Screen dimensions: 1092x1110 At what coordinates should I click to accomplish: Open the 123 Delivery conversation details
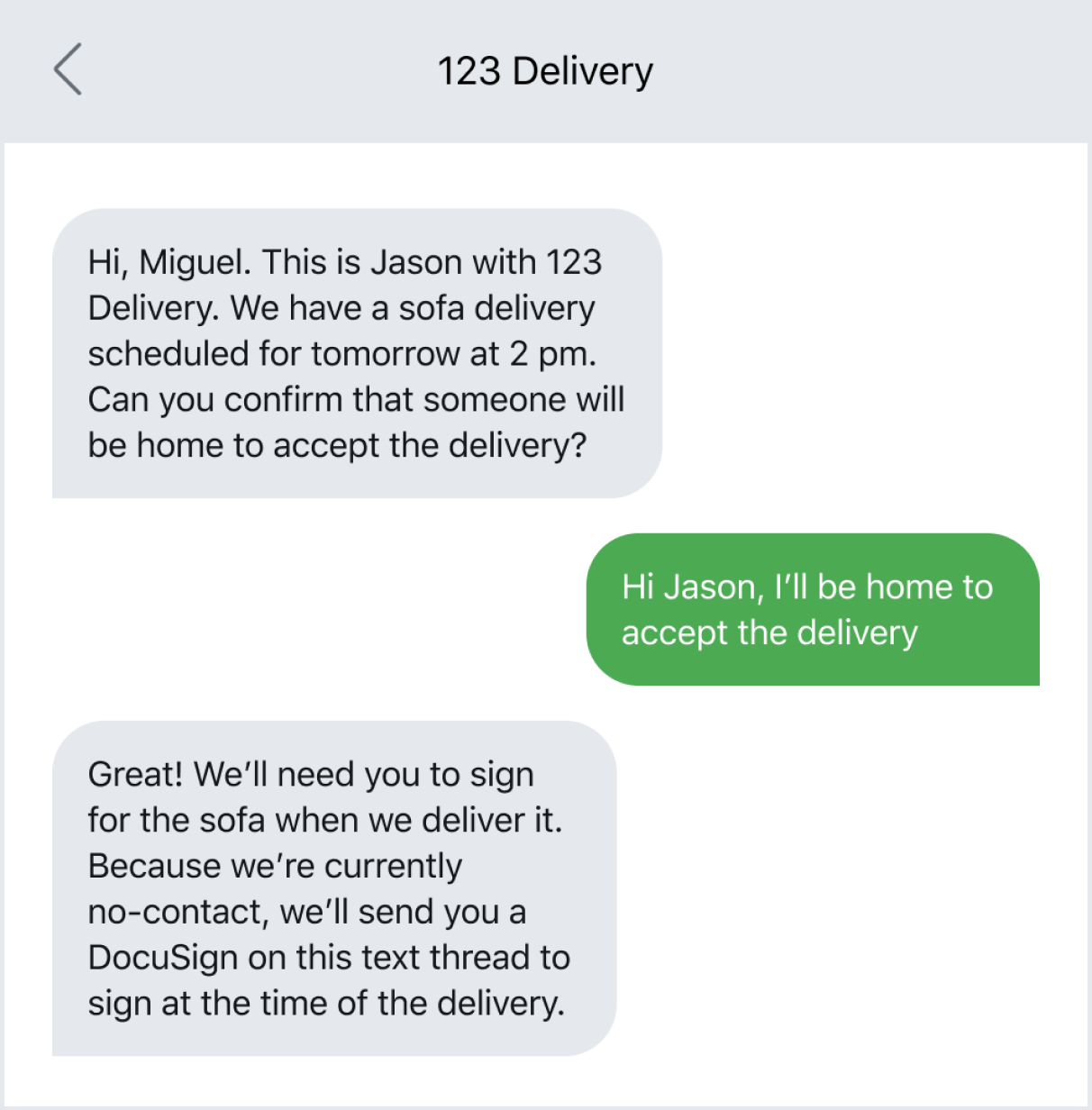click(x=544, y=70)
